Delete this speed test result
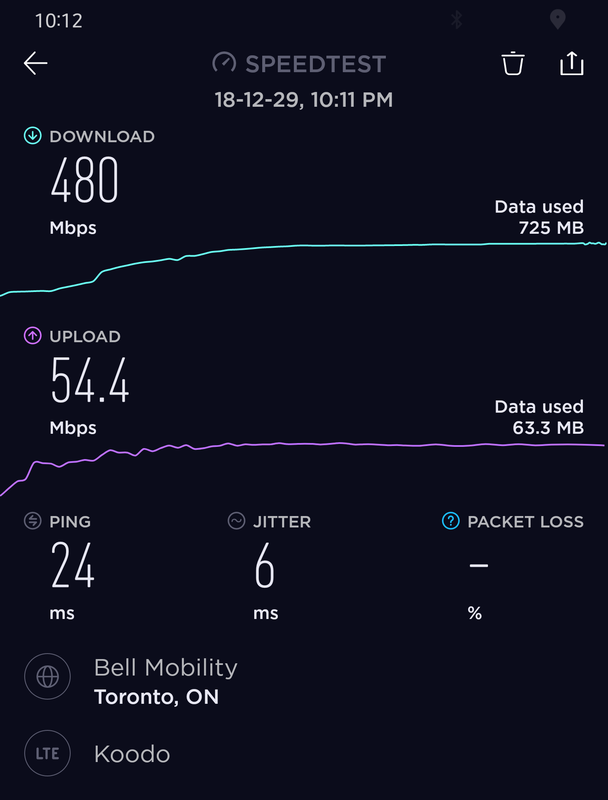The height and width of the screenshot is (800, 608). point(513,64)
